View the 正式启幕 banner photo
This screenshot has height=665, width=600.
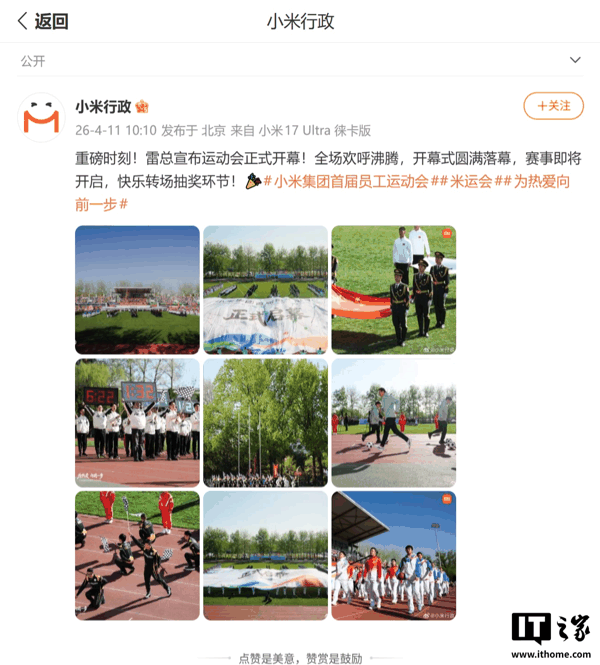265,289
